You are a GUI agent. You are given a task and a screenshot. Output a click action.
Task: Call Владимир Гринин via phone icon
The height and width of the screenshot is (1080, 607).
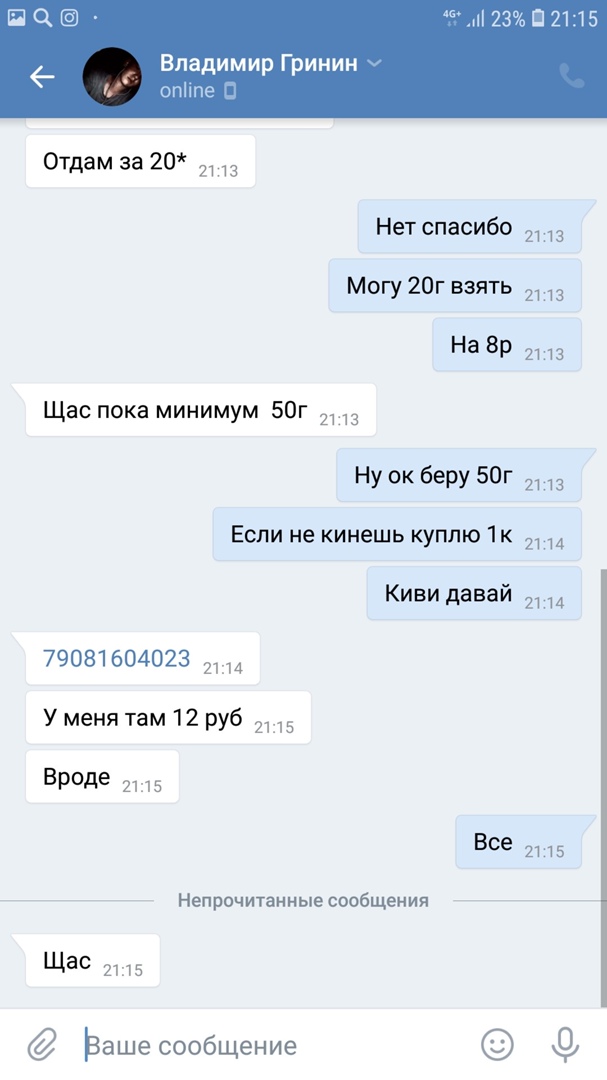pos(571,77)
